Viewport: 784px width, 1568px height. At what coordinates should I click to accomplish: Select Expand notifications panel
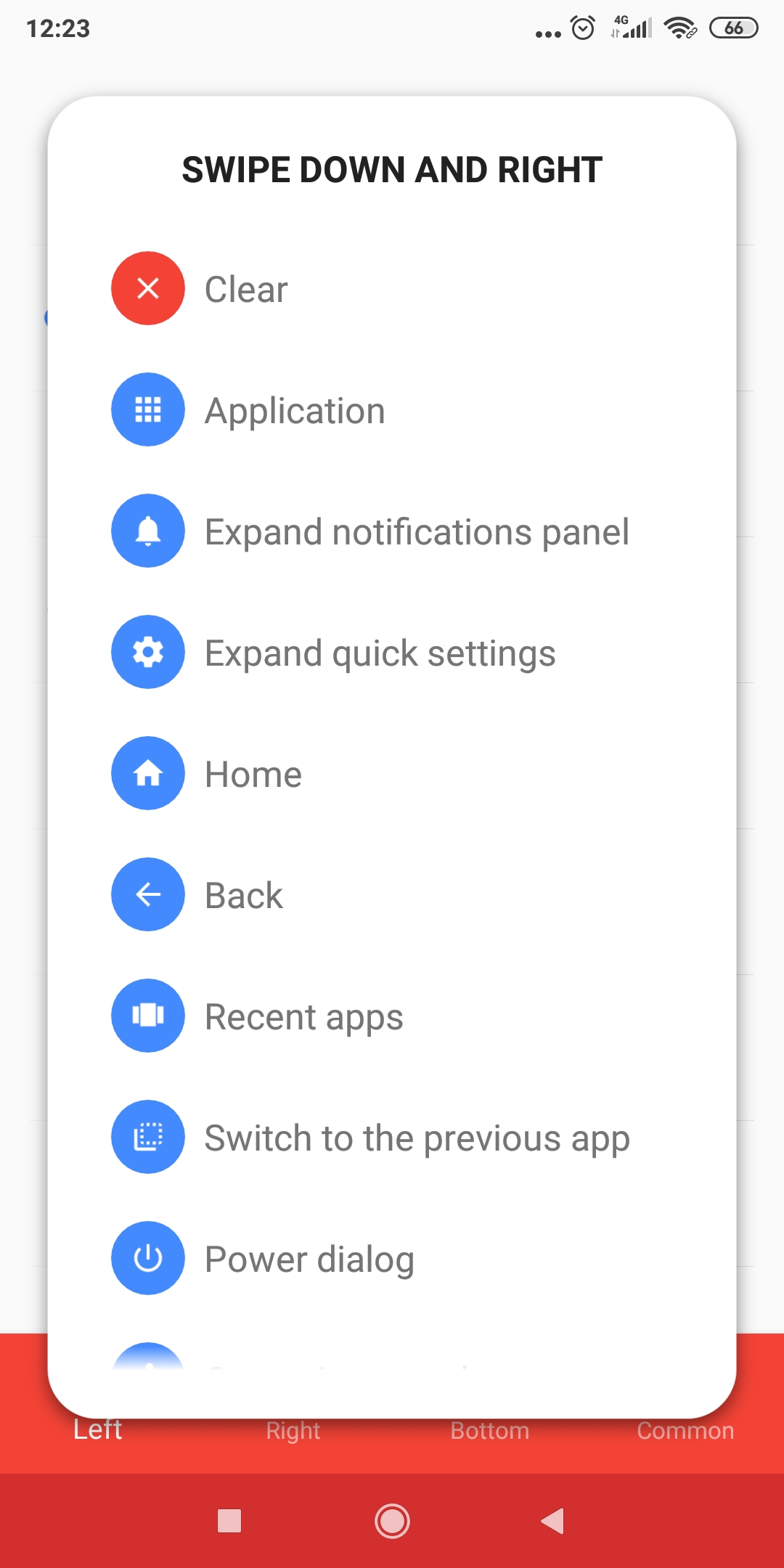point(392,531)
